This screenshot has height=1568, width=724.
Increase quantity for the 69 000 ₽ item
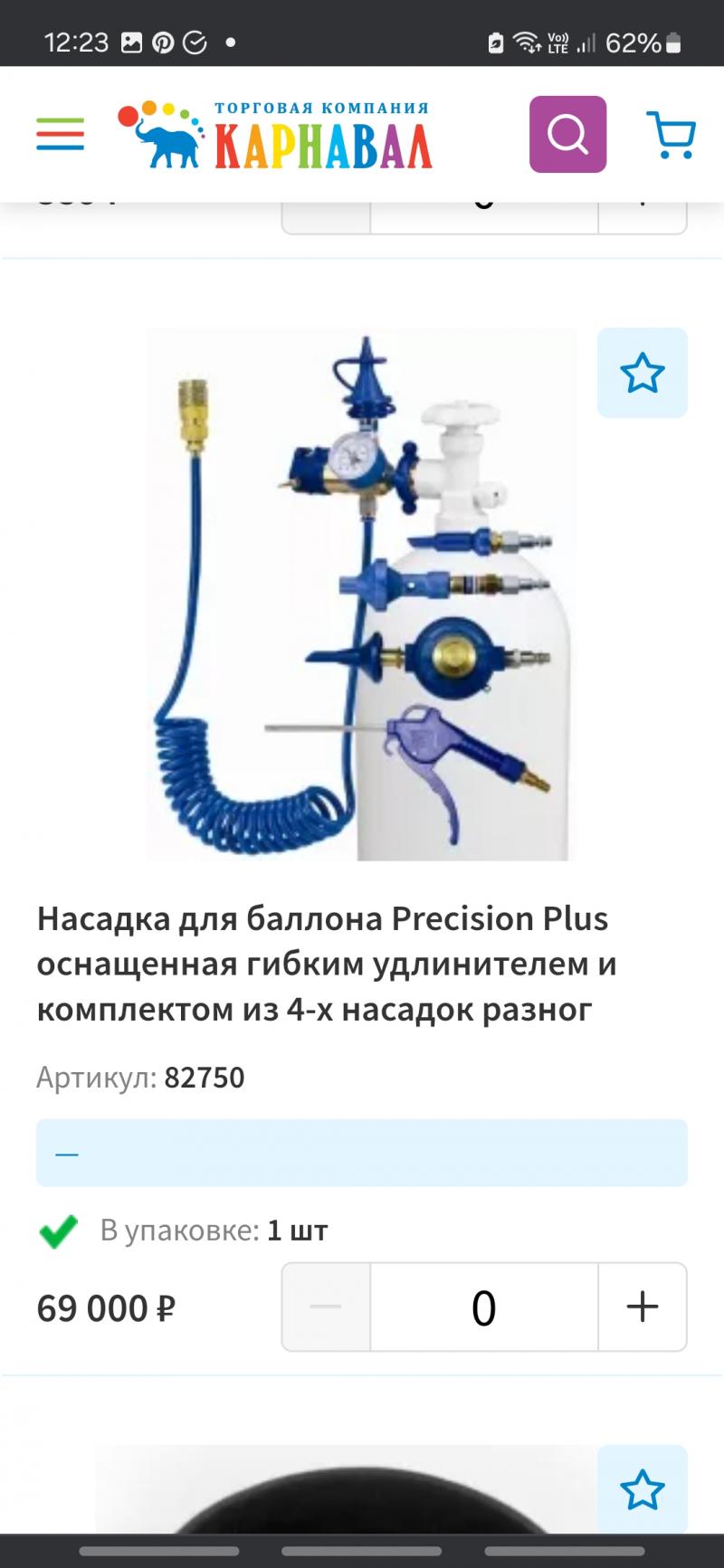tap(642, 1307)
